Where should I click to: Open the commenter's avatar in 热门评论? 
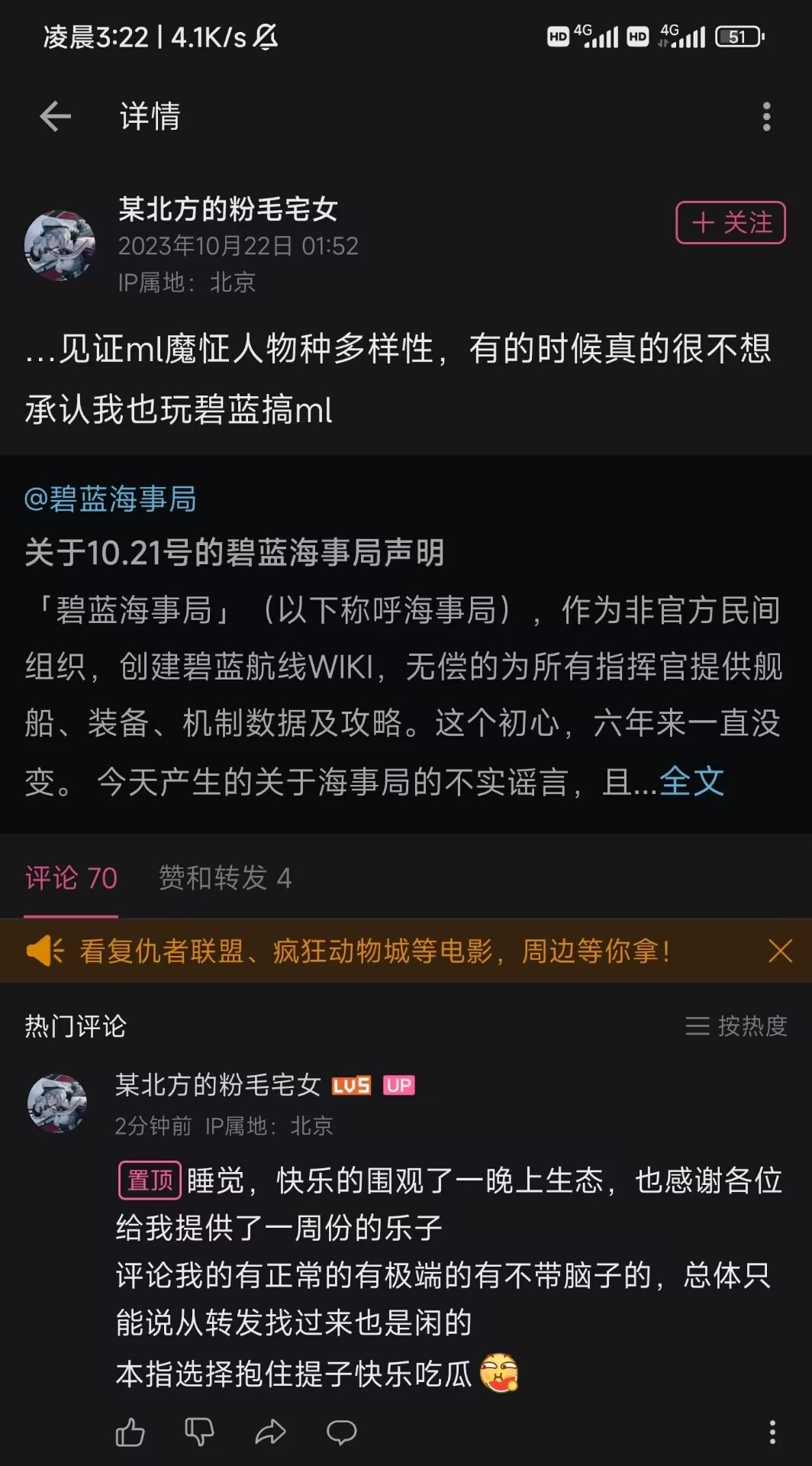(58, 1104)
